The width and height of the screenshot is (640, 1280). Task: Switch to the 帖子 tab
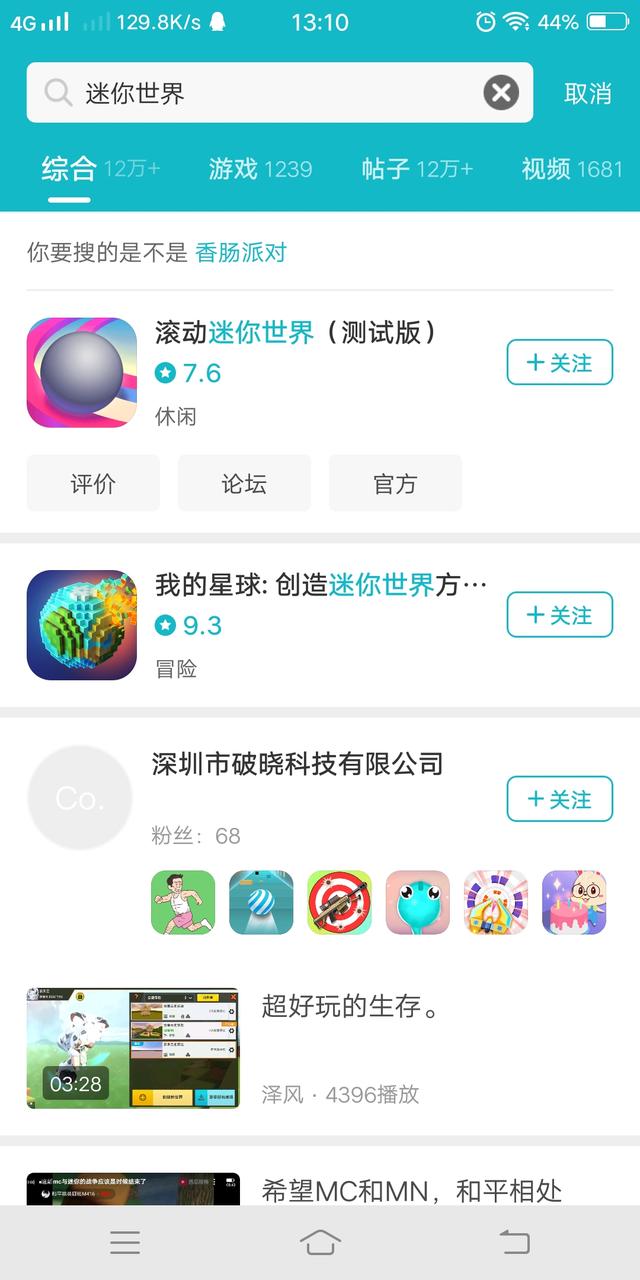pos(417,169)
